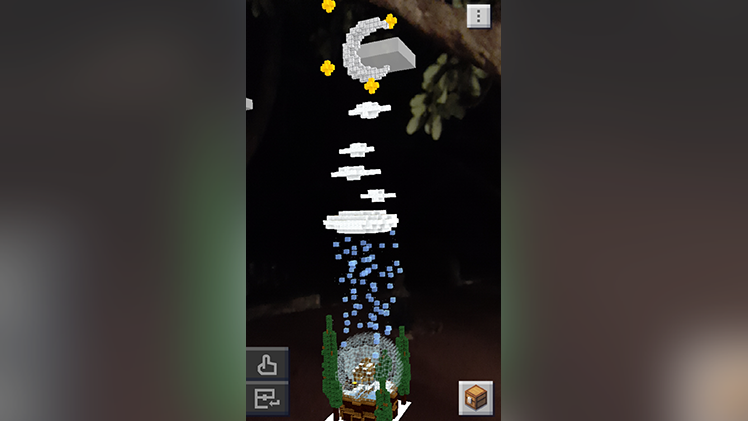Tap the block swap mode button

click(x=267, y=398)
